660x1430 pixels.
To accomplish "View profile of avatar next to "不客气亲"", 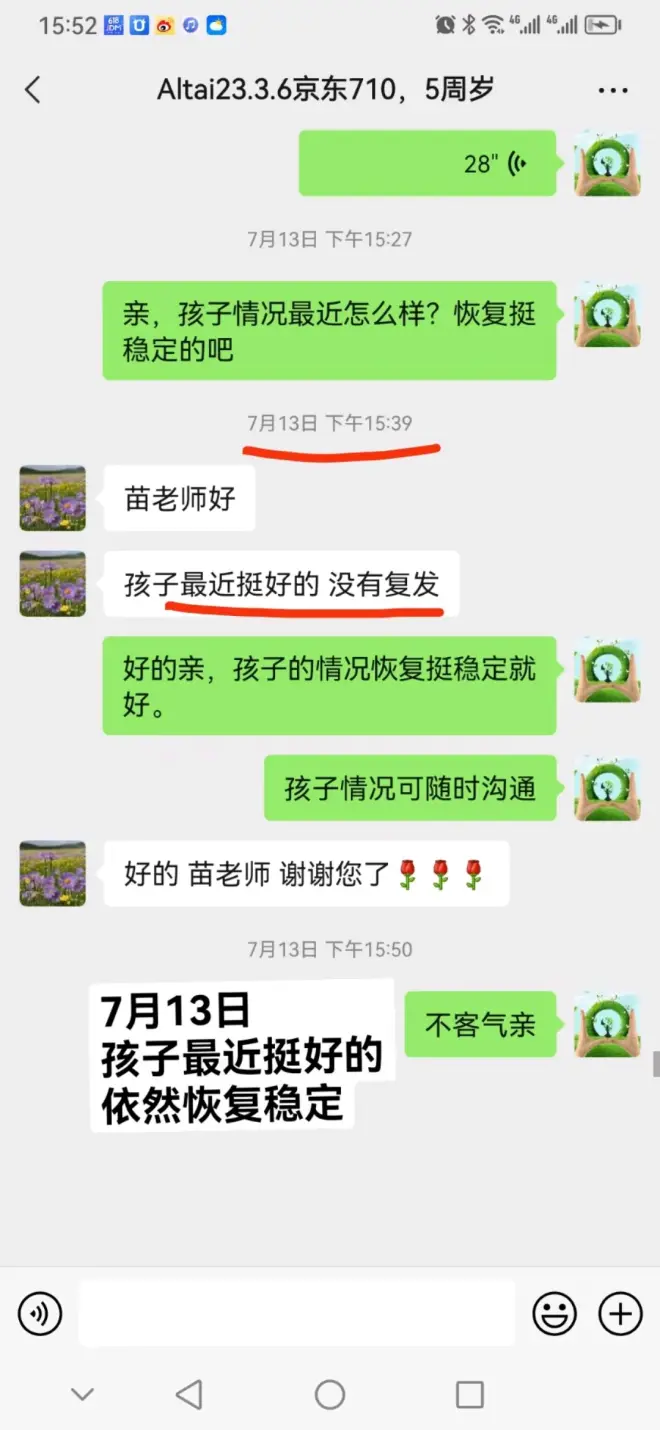I will 607,1024.
